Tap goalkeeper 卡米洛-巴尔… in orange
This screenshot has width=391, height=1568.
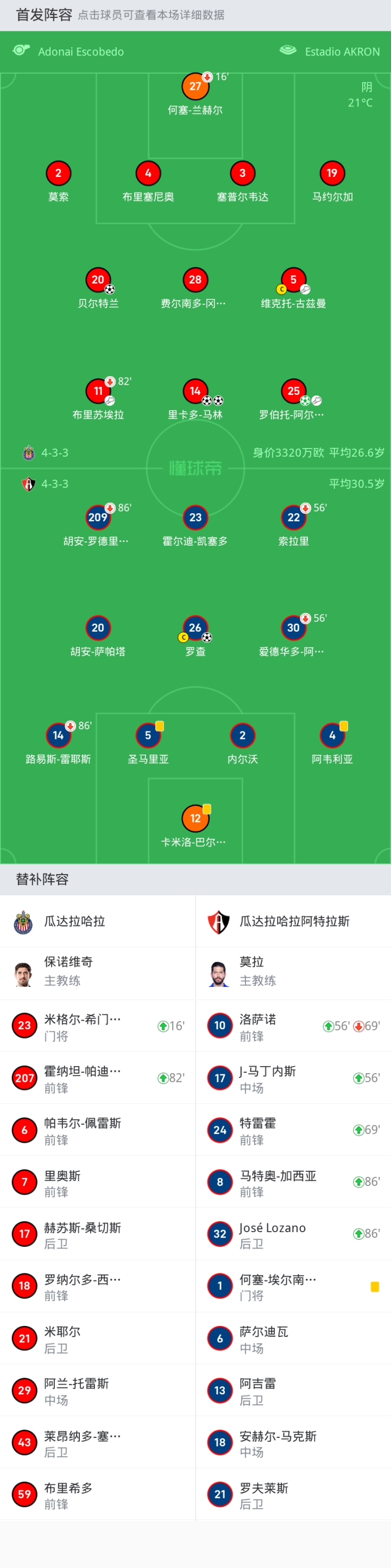coord(195,819)
